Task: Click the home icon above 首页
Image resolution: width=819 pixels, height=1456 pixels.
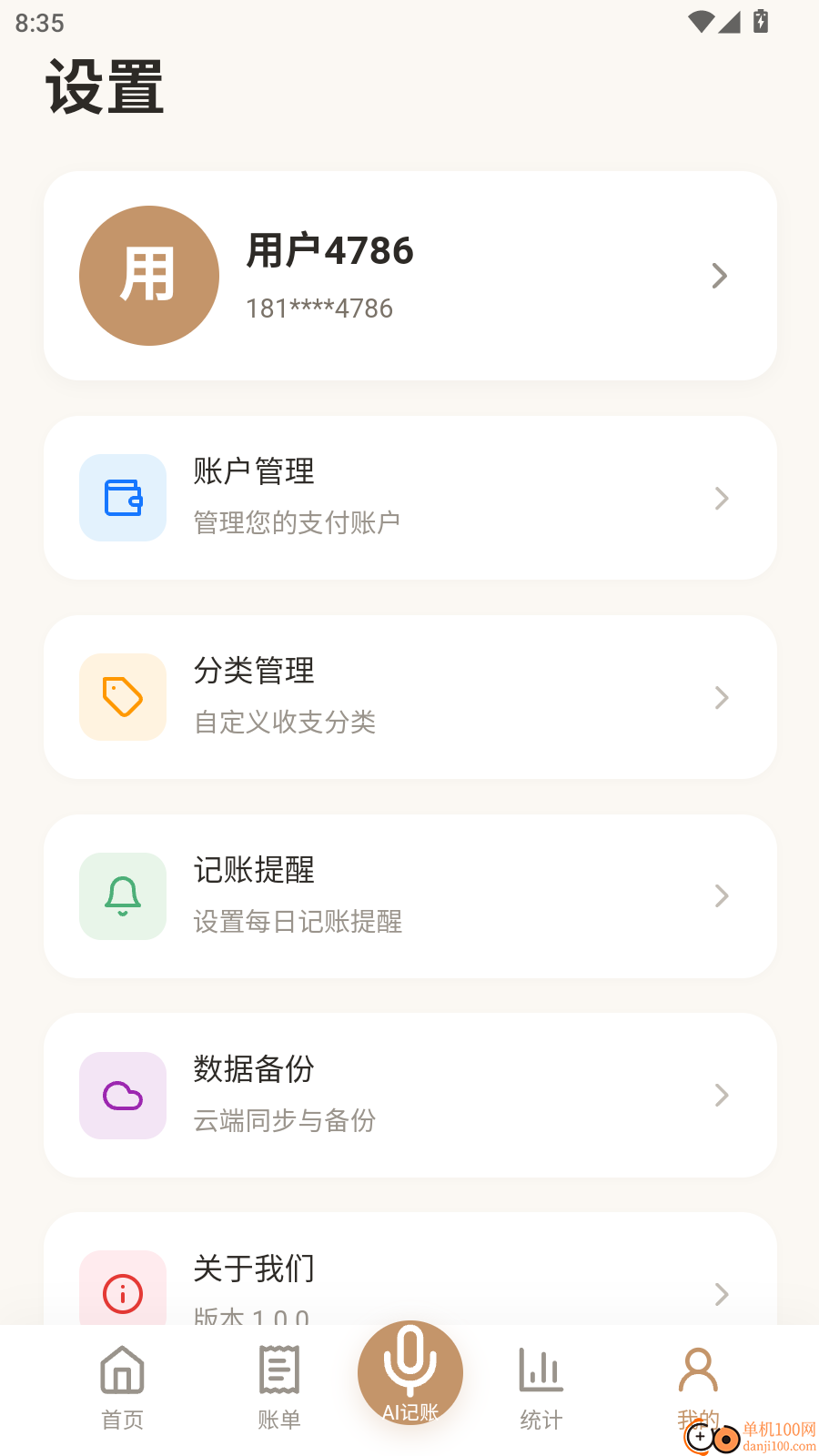Action: [122, 1370]
